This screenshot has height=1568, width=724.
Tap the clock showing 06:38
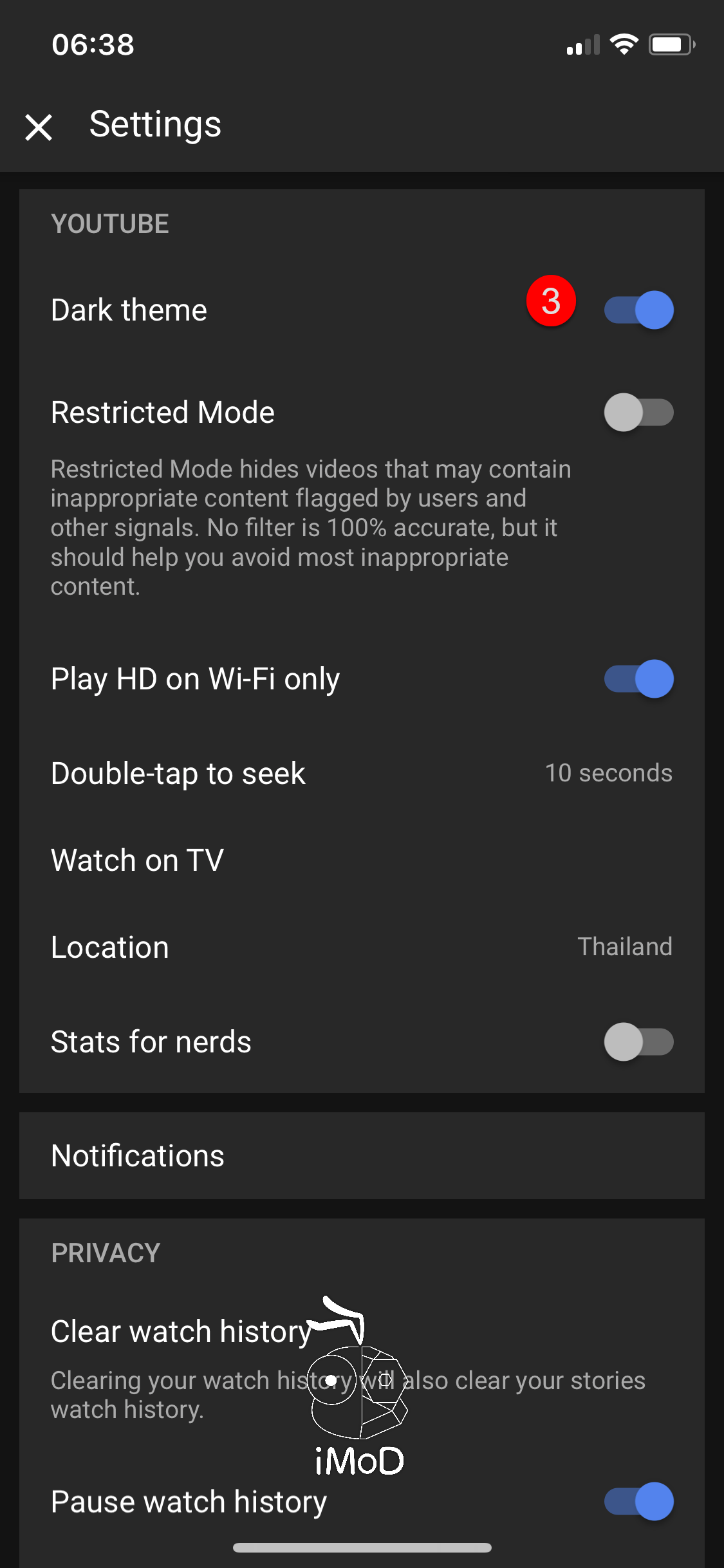(x=93, y=44)
